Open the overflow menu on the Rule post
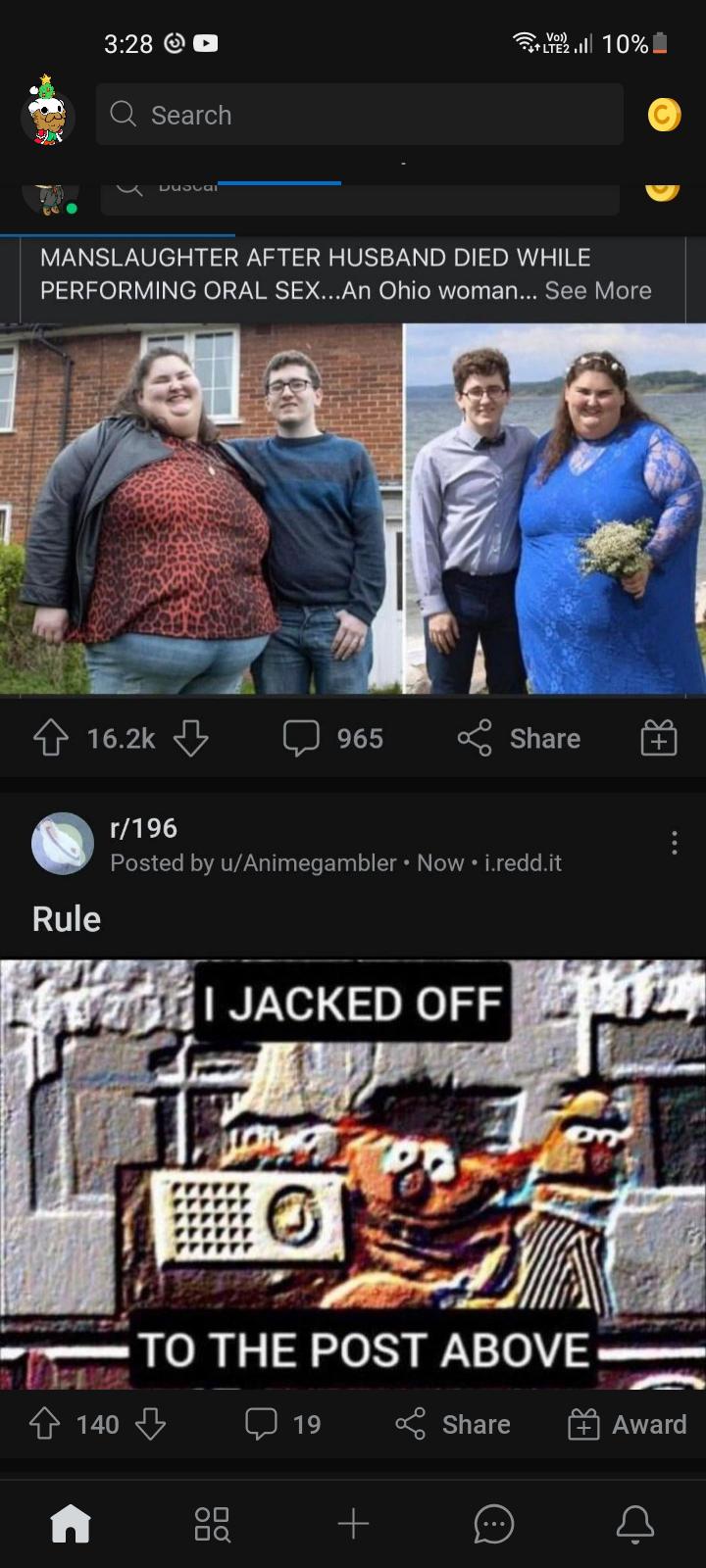706x1568 pixels. 674,843
